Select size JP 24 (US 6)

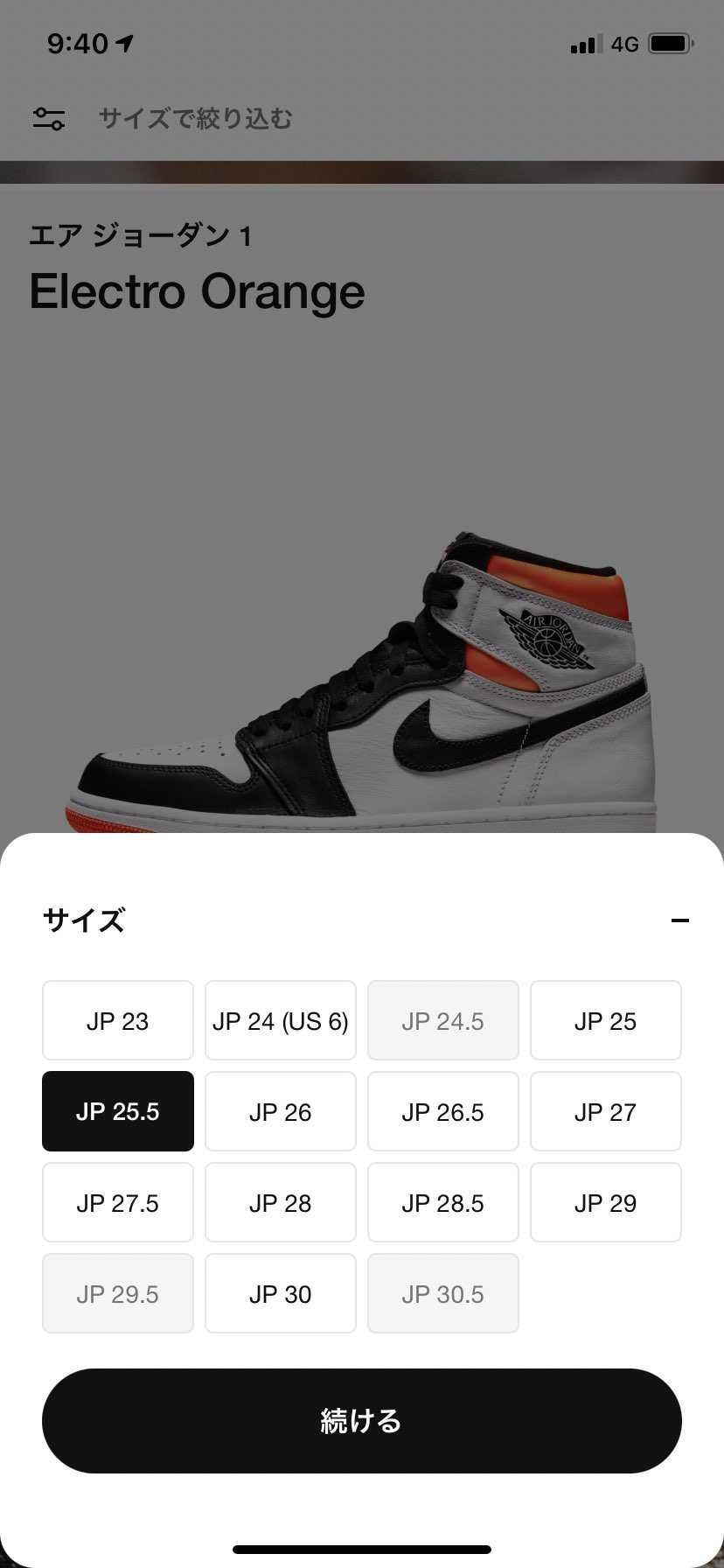[280, 1020]
